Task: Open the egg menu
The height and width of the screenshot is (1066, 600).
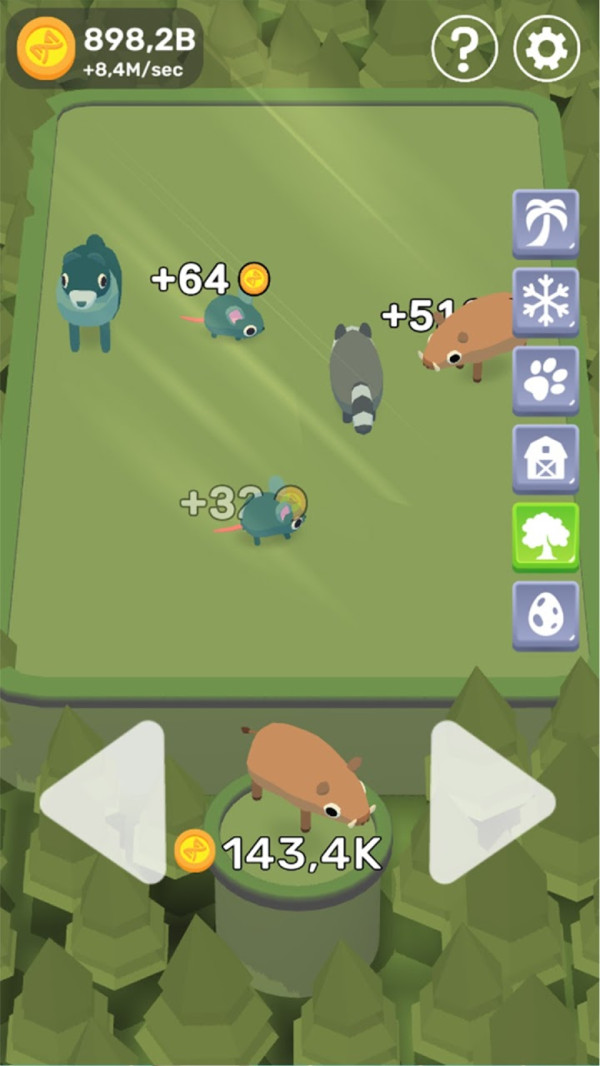Action: click(x=546, y=616)
